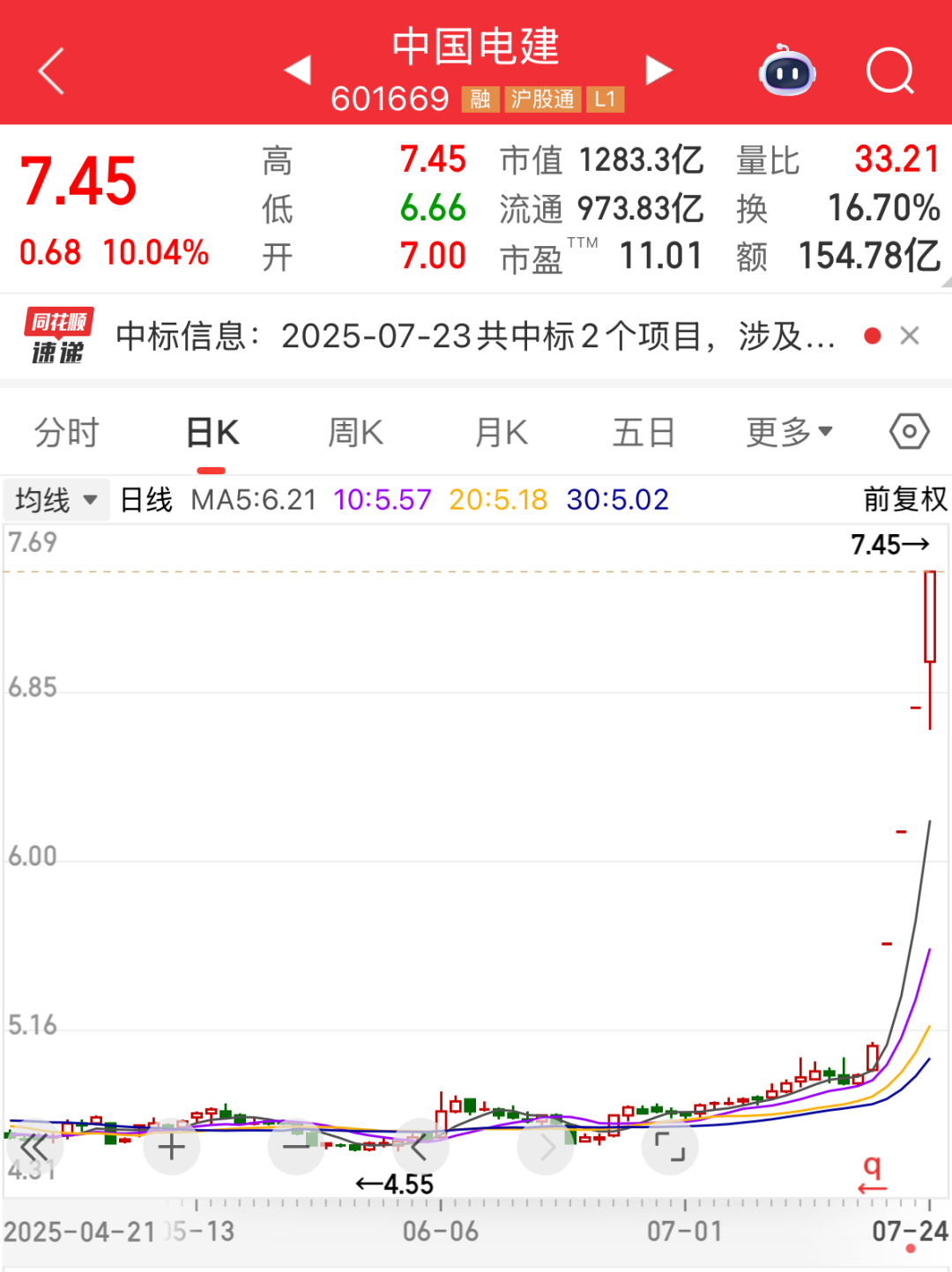Viewport: 952px width, 1272px height.
Task: Open stock search
Action: pyautogui.click(x=889, y=71)
